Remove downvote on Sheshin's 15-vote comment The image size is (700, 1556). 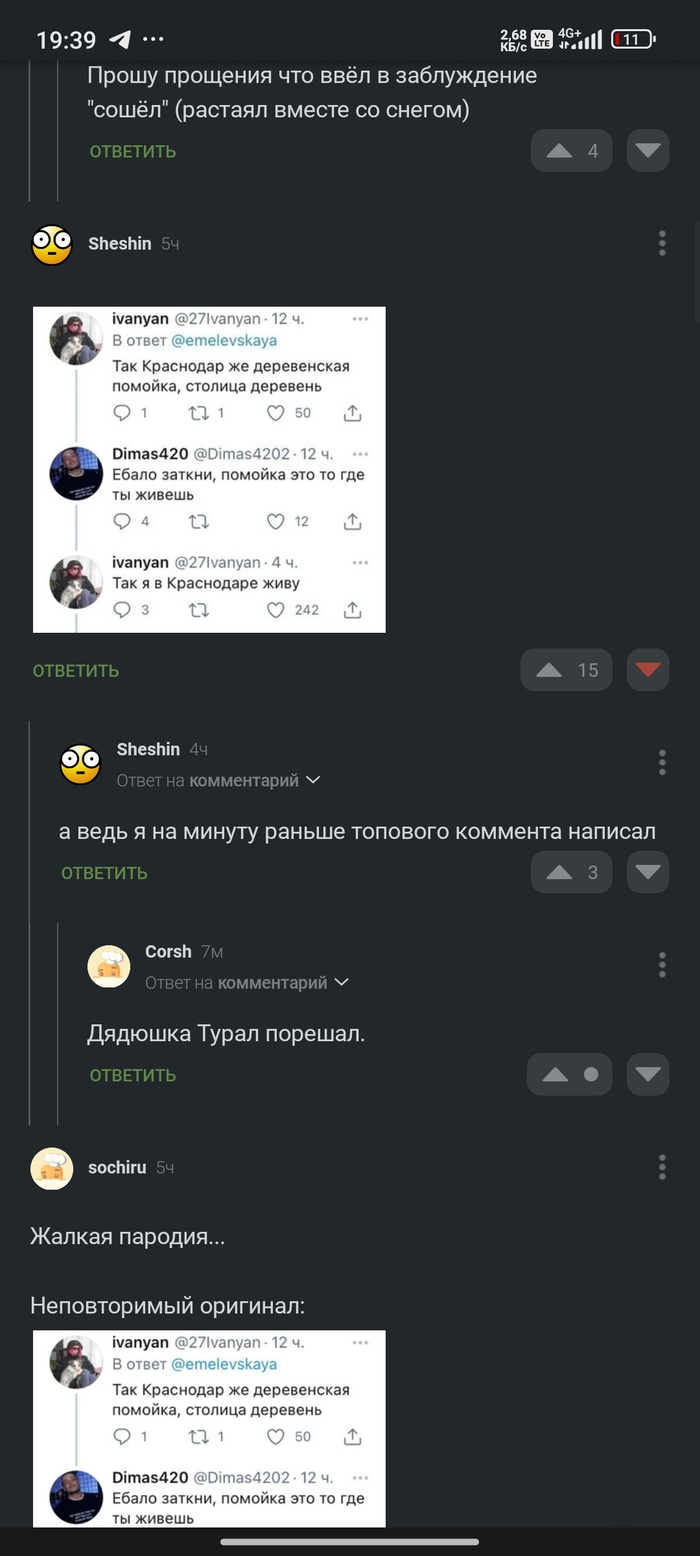648,670
